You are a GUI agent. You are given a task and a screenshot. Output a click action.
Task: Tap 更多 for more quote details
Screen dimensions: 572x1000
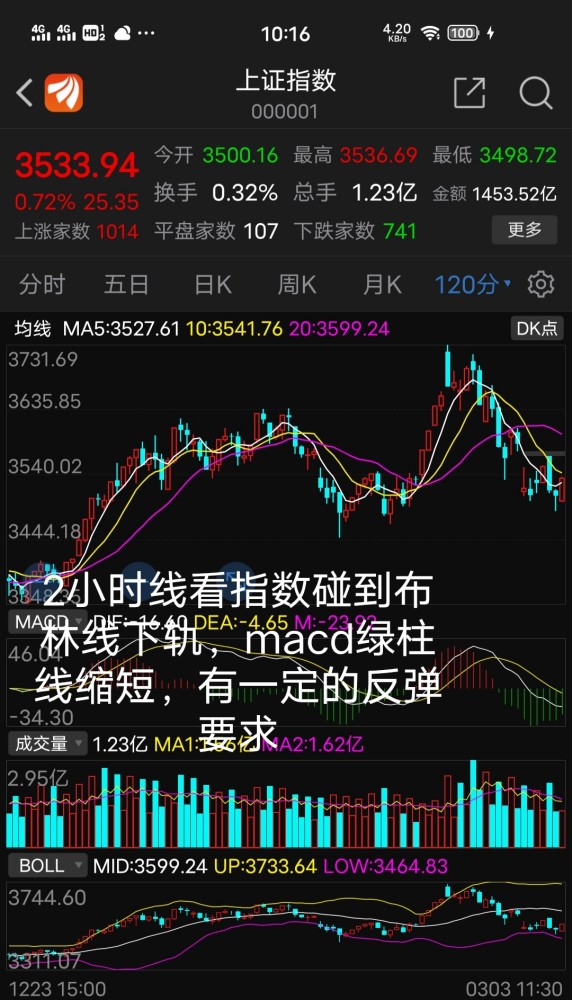pyautogui.click(x=524, y=230)
